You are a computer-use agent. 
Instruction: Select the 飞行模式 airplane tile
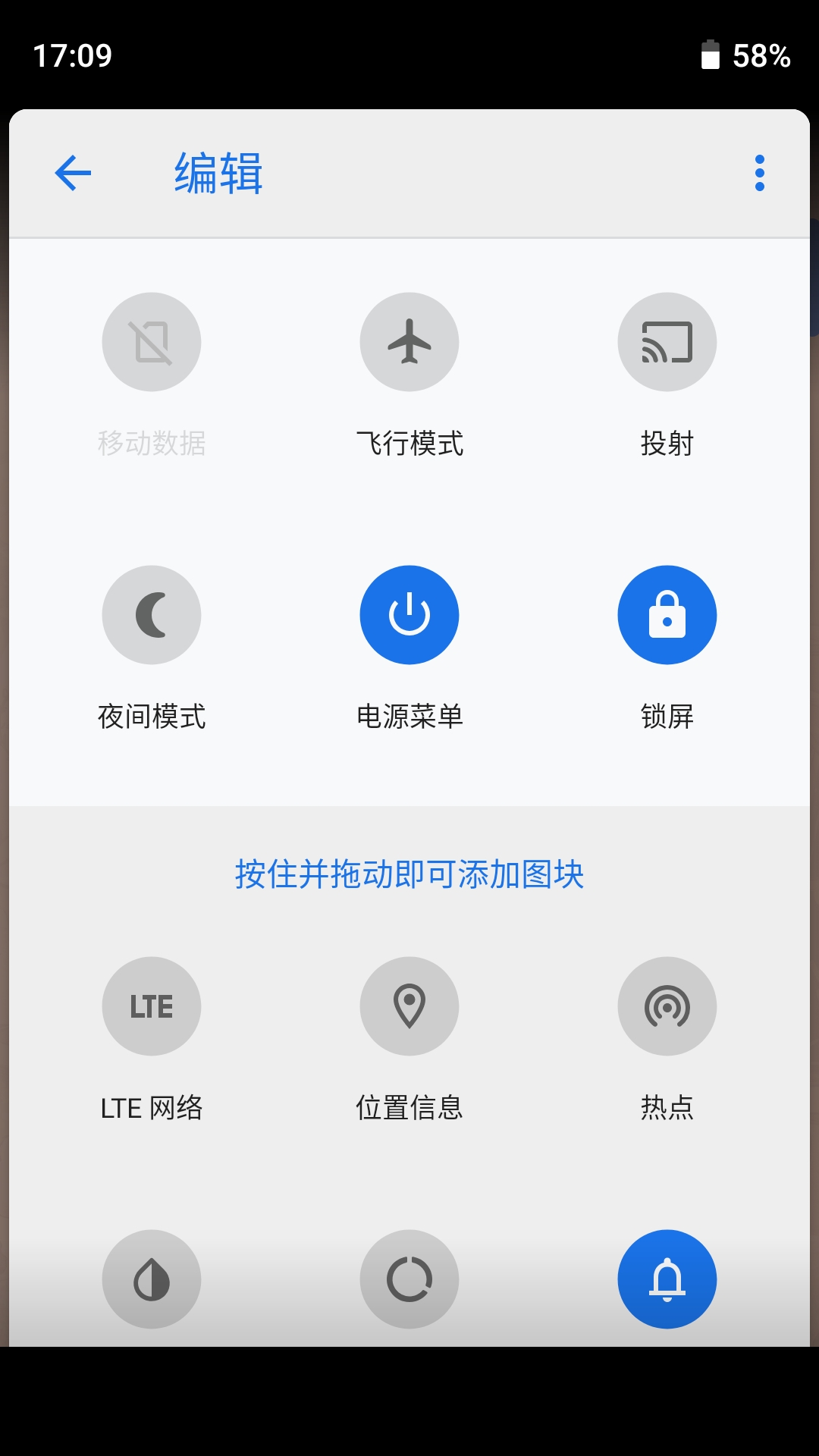click(409, 343)
